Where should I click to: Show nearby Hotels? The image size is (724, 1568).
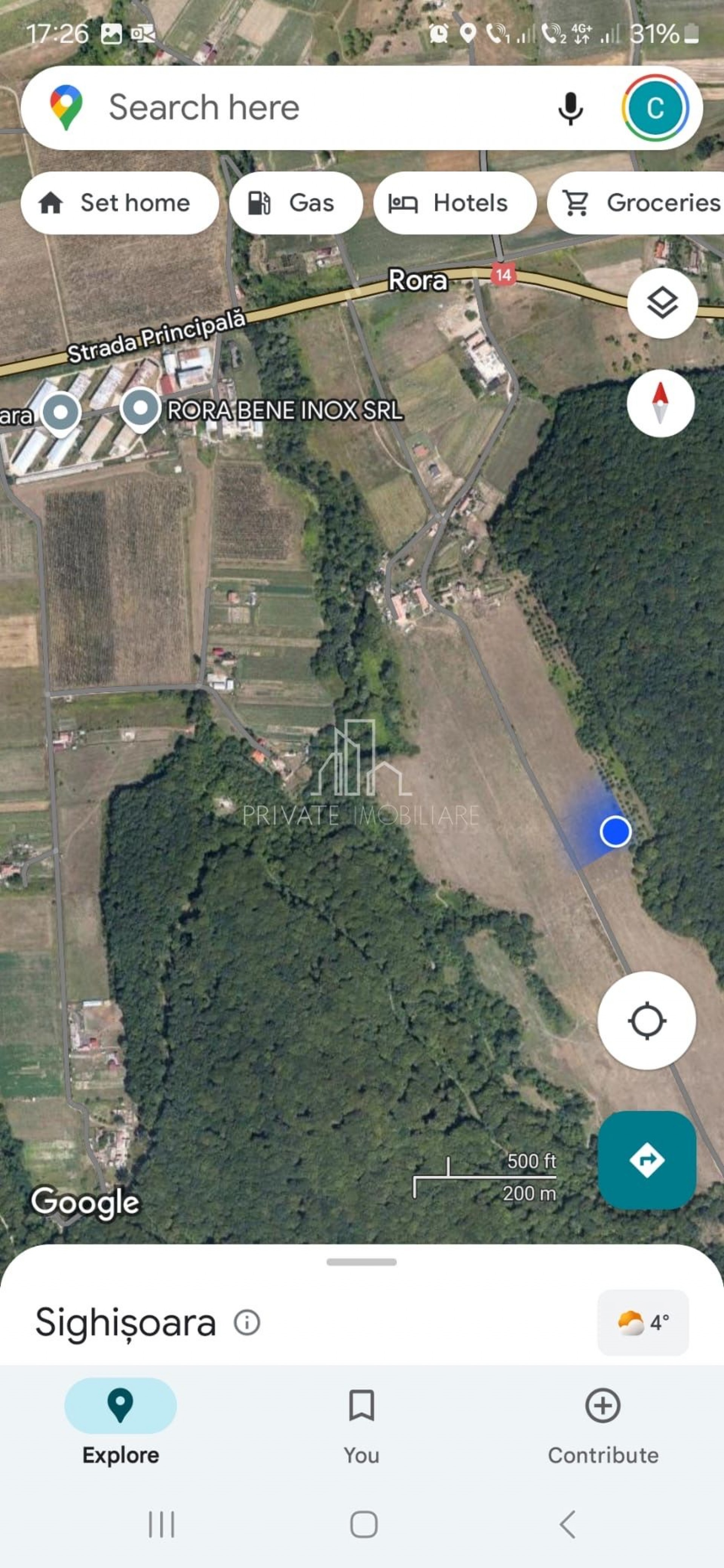tap(455, 203)
